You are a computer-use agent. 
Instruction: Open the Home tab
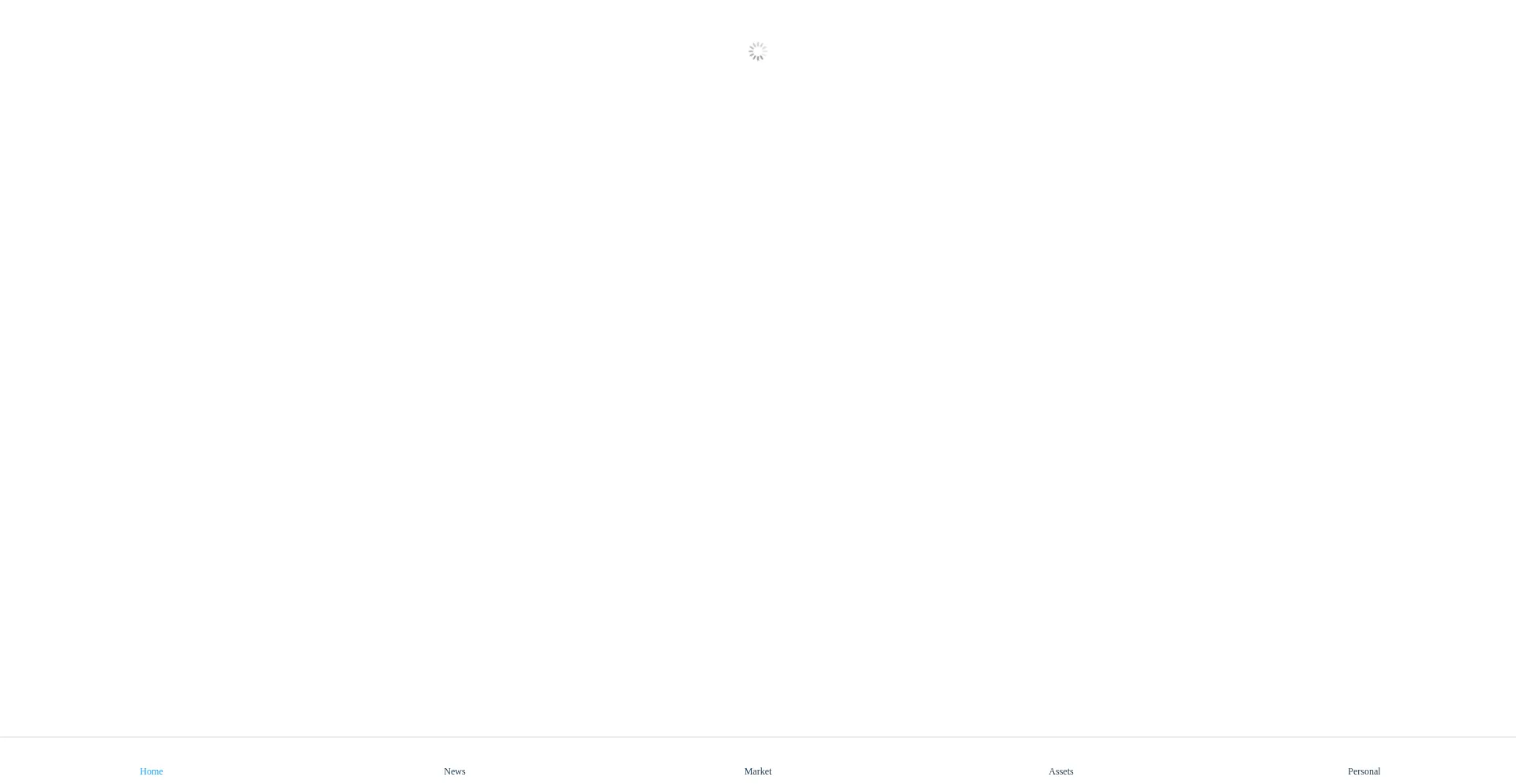[152, 771]
